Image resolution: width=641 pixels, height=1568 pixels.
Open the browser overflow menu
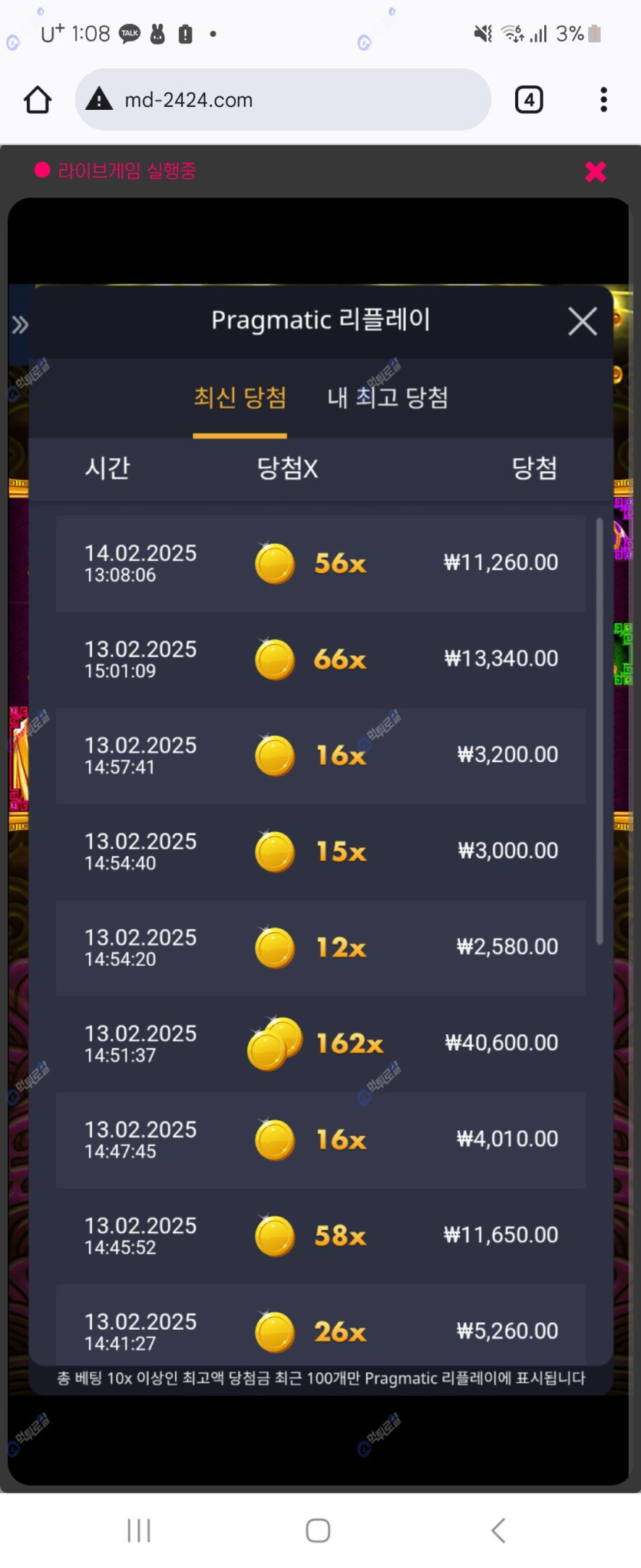coord(603,100)
